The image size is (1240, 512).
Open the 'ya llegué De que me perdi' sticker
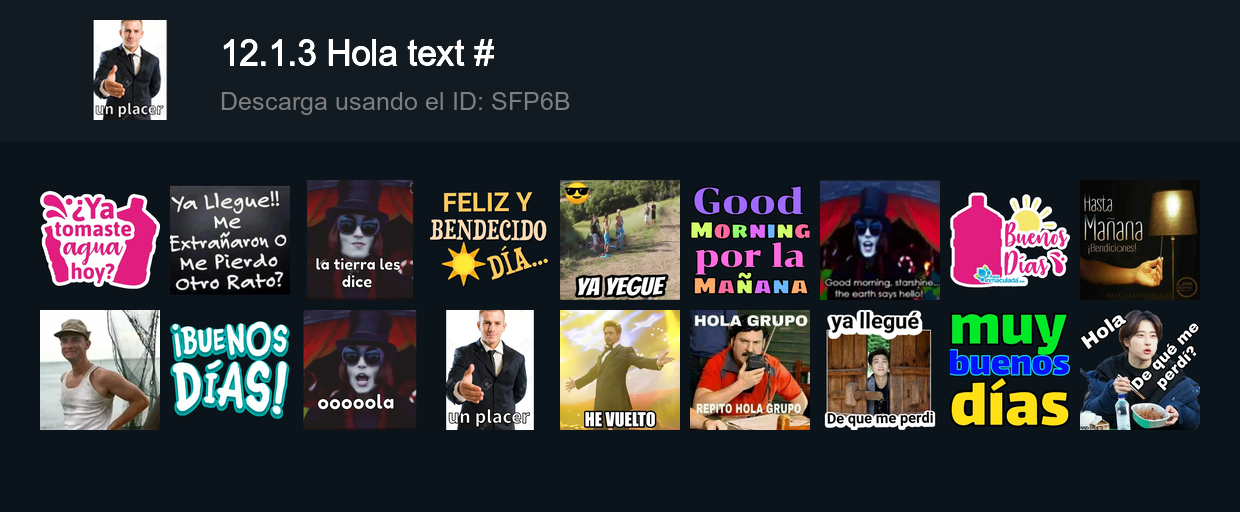tap(880, 370)
